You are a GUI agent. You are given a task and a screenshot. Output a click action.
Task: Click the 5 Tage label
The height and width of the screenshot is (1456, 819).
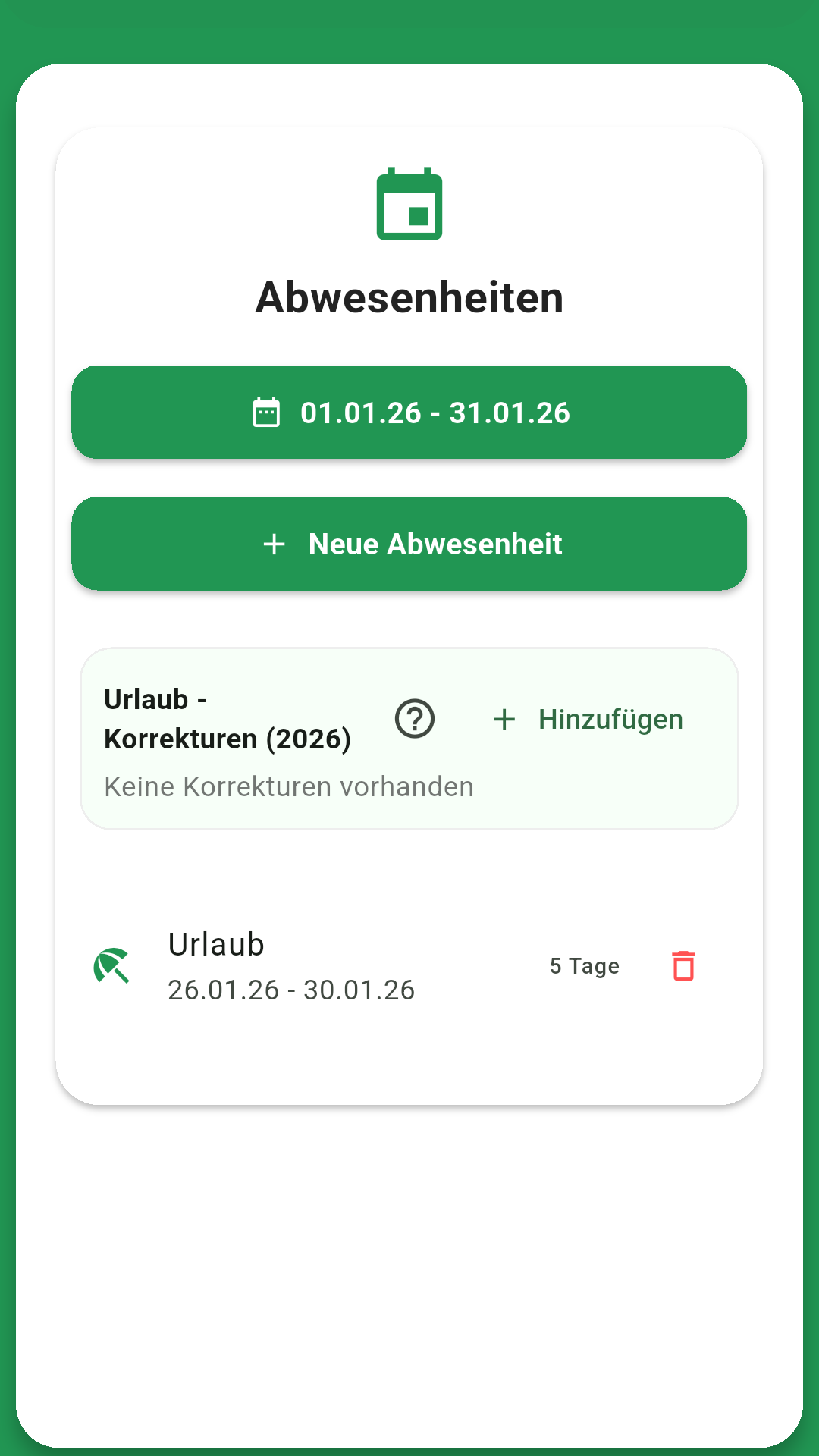(x=584, y=966)
